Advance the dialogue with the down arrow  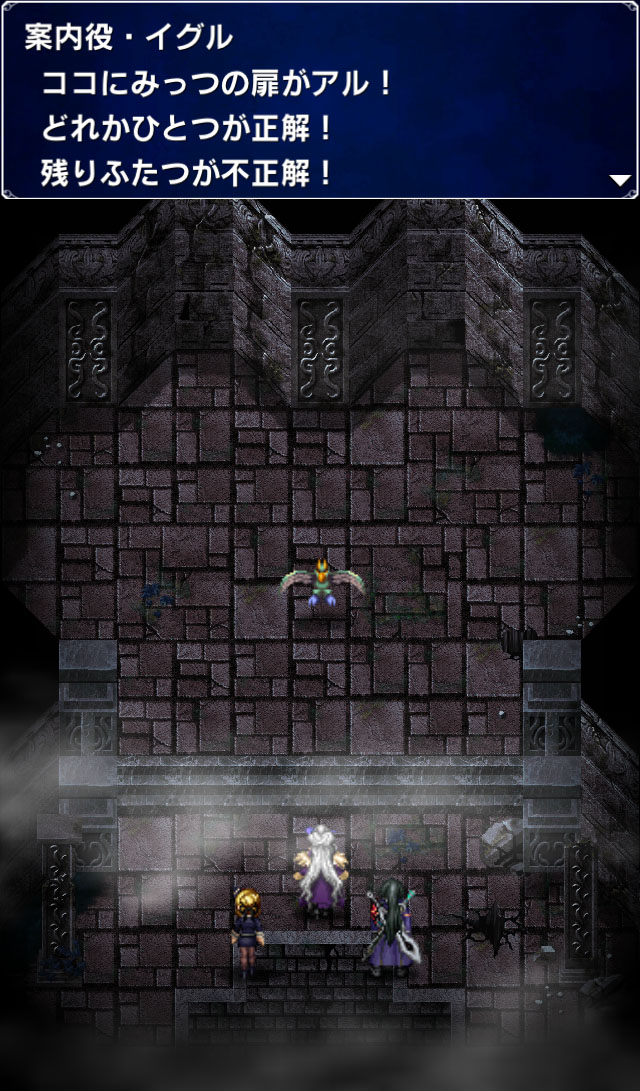(x=620, y=181)
